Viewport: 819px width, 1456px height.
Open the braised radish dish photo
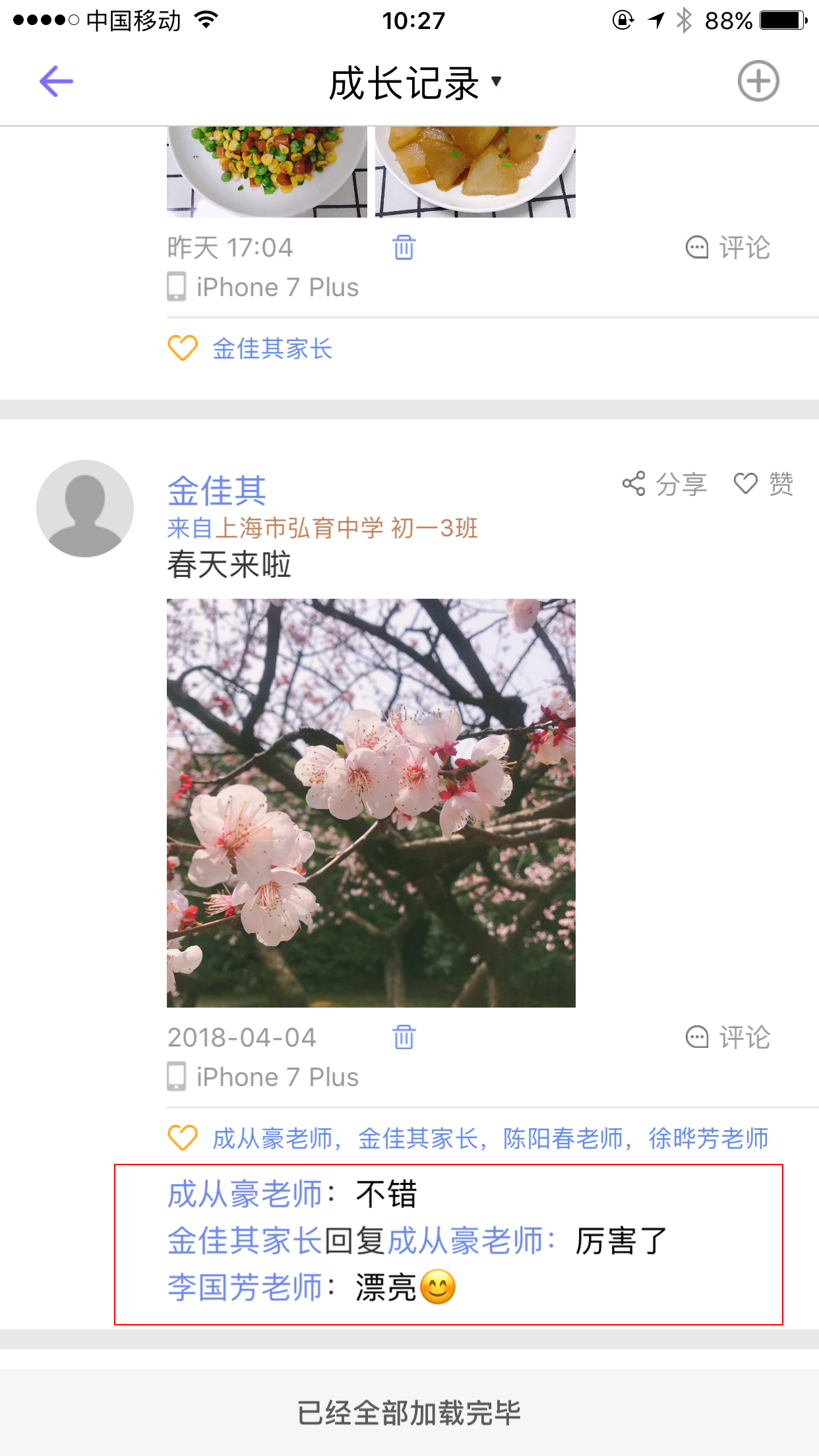(x=475, y=171)
